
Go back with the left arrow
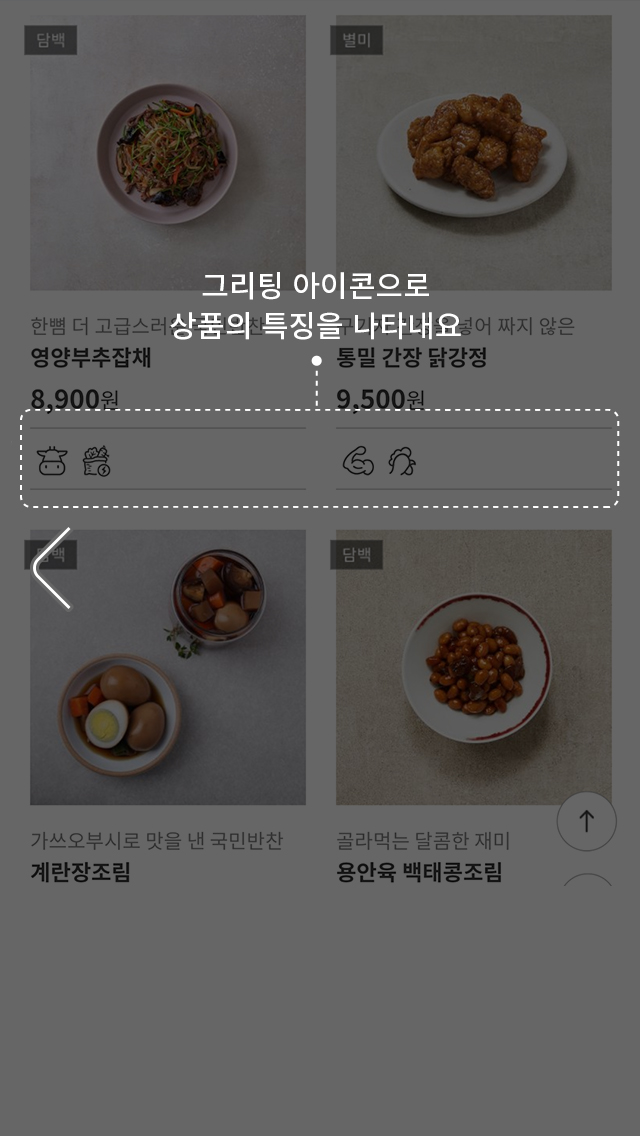pos(52,568)
